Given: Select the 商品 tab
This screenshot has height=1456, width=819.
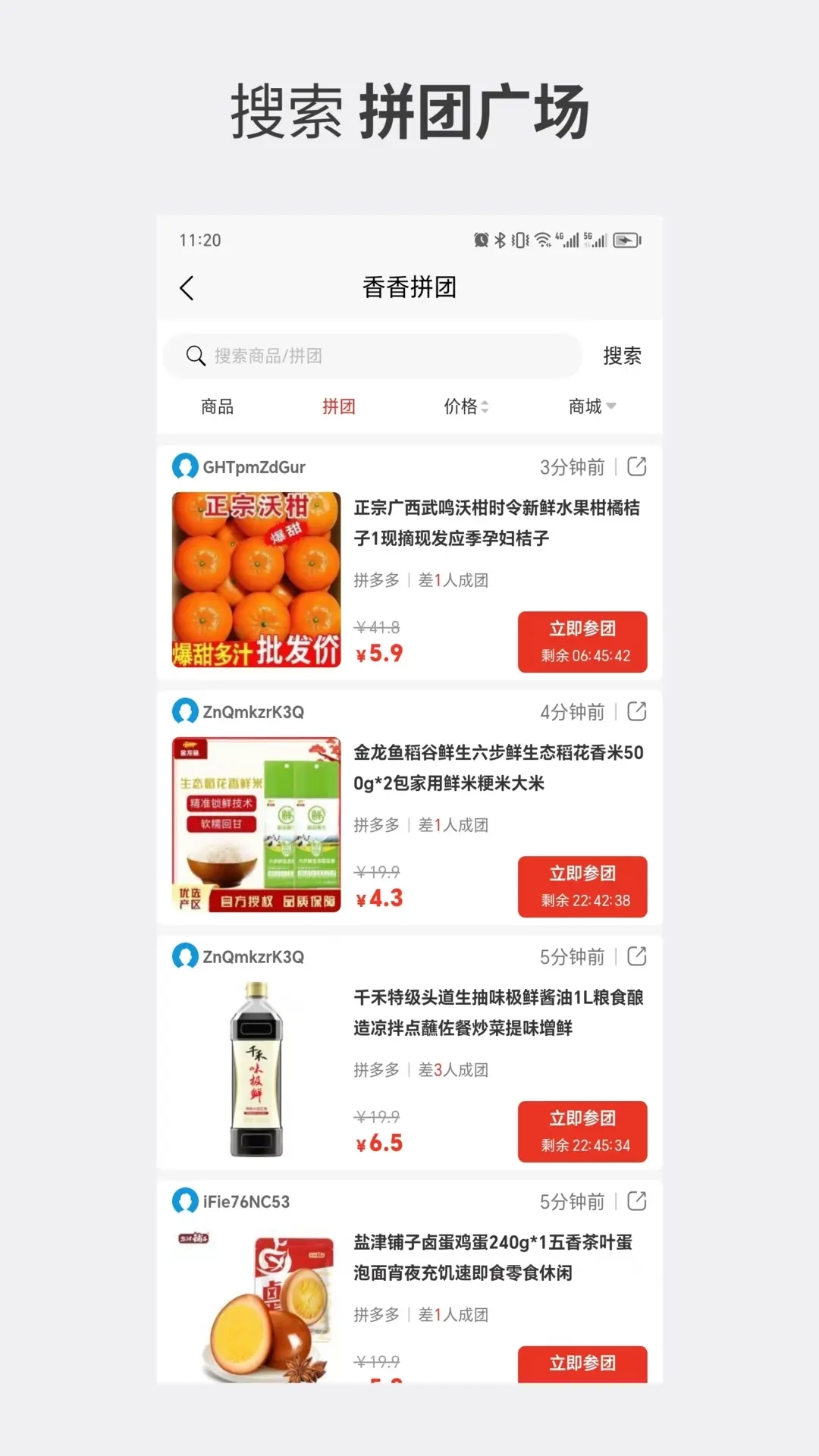Looking at the screenshot, I should 216,406.
